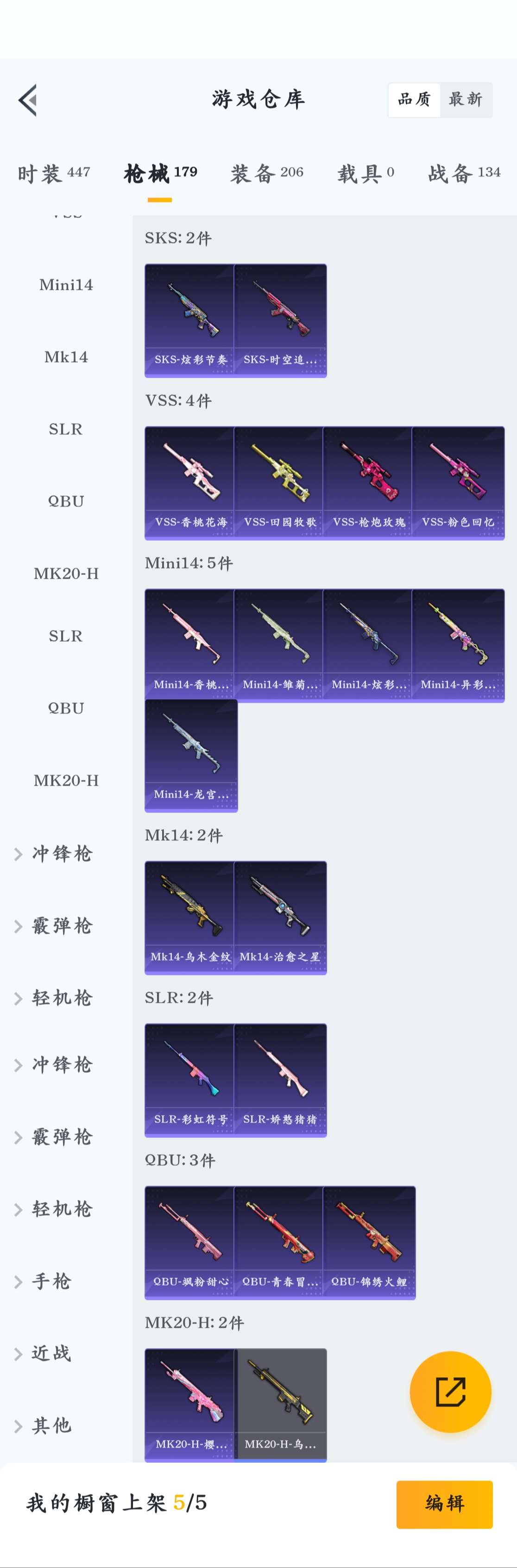Image resolution: width=517 pixels, height=1568 pixels.
Task: Expand the 手枪 category
Action: point(52,1281)
